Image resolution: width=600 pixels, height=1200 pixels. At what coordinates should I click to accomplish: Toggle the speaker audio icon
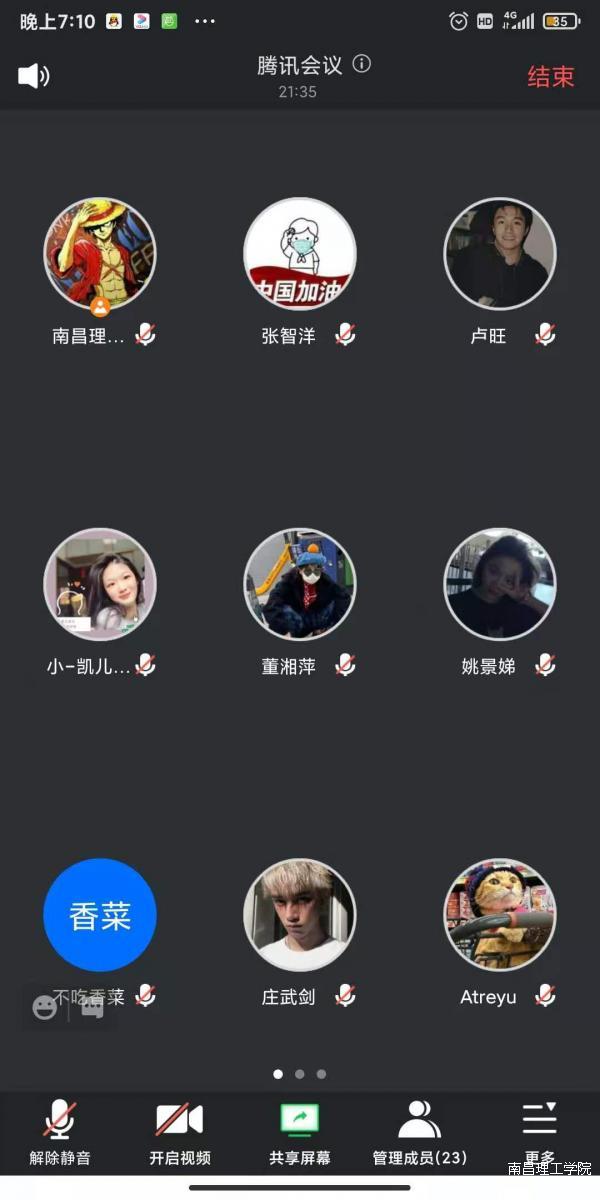[33, 76]
